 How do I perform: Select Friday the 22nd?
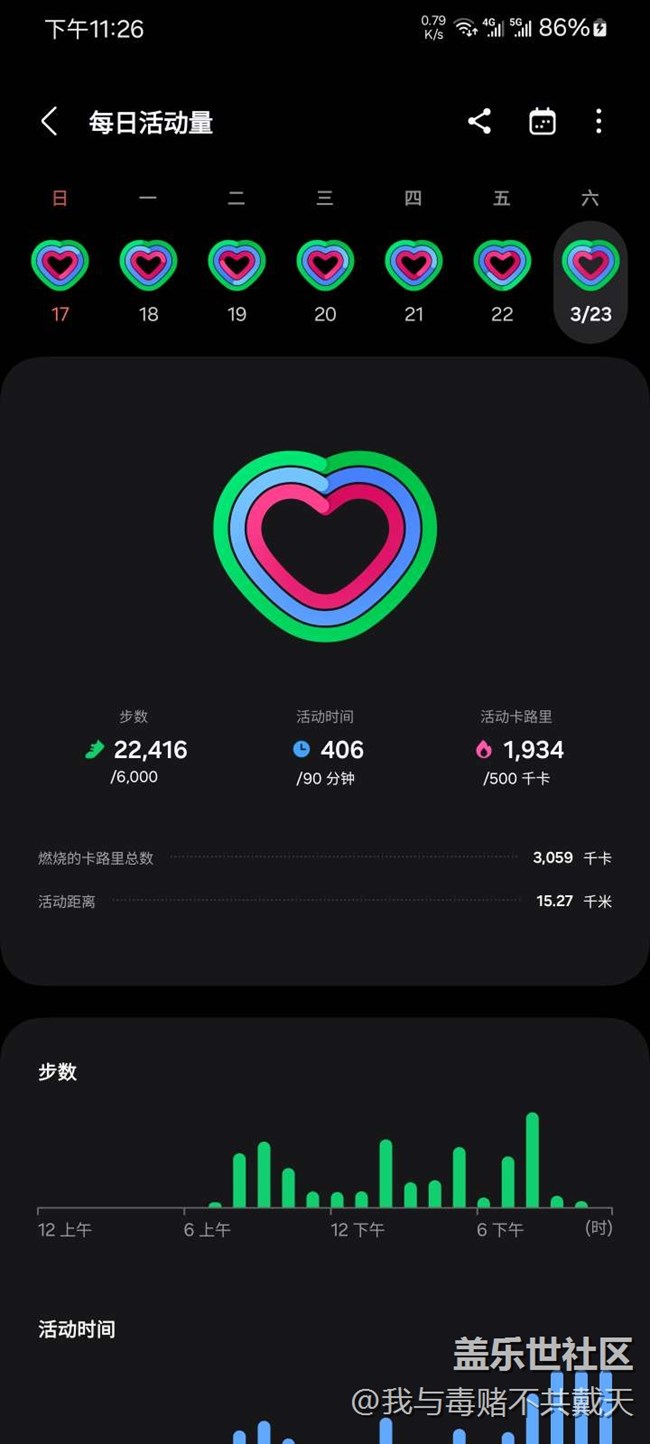(502, 282)
